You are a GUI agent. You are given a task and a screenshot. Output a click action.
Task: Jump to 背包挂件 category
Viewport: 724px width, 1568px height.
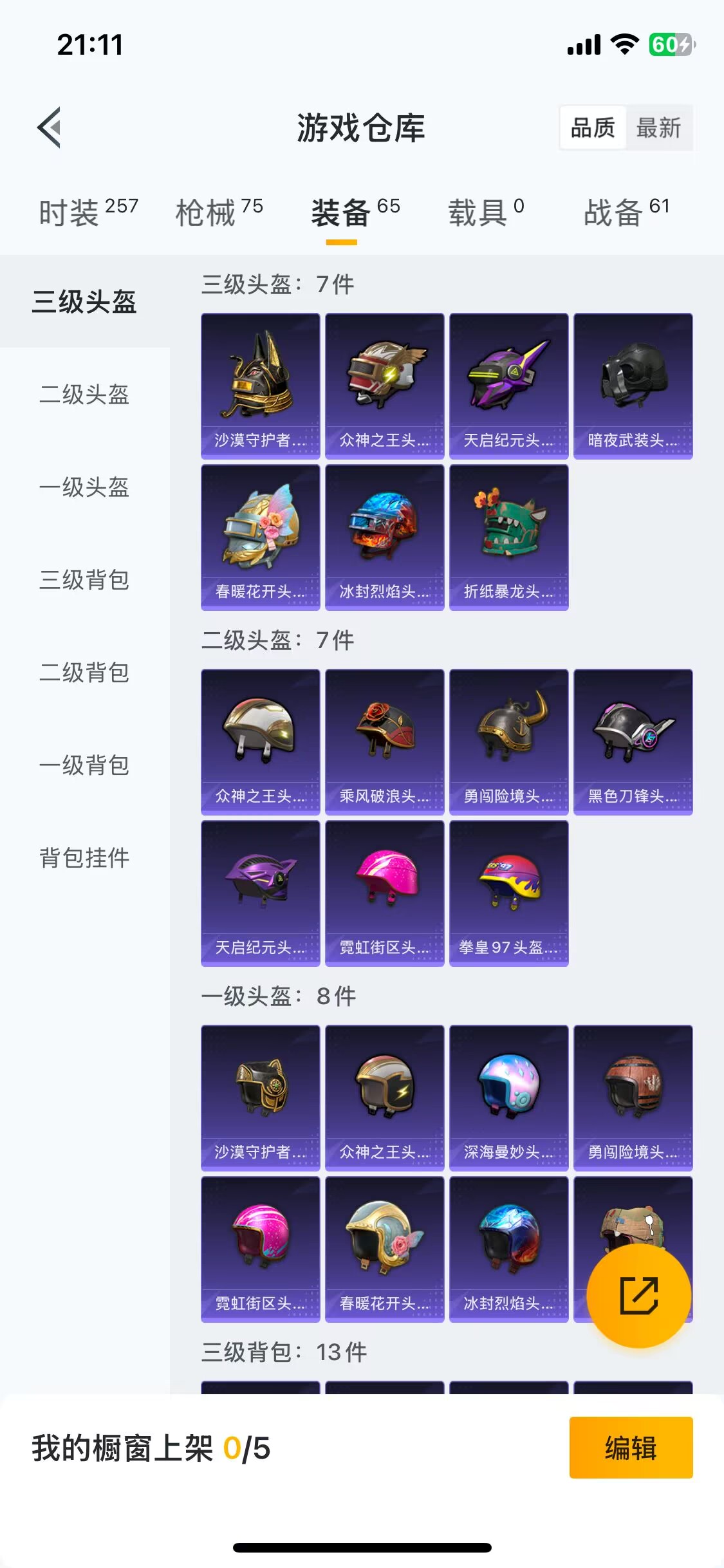click(x=85, y=858)
